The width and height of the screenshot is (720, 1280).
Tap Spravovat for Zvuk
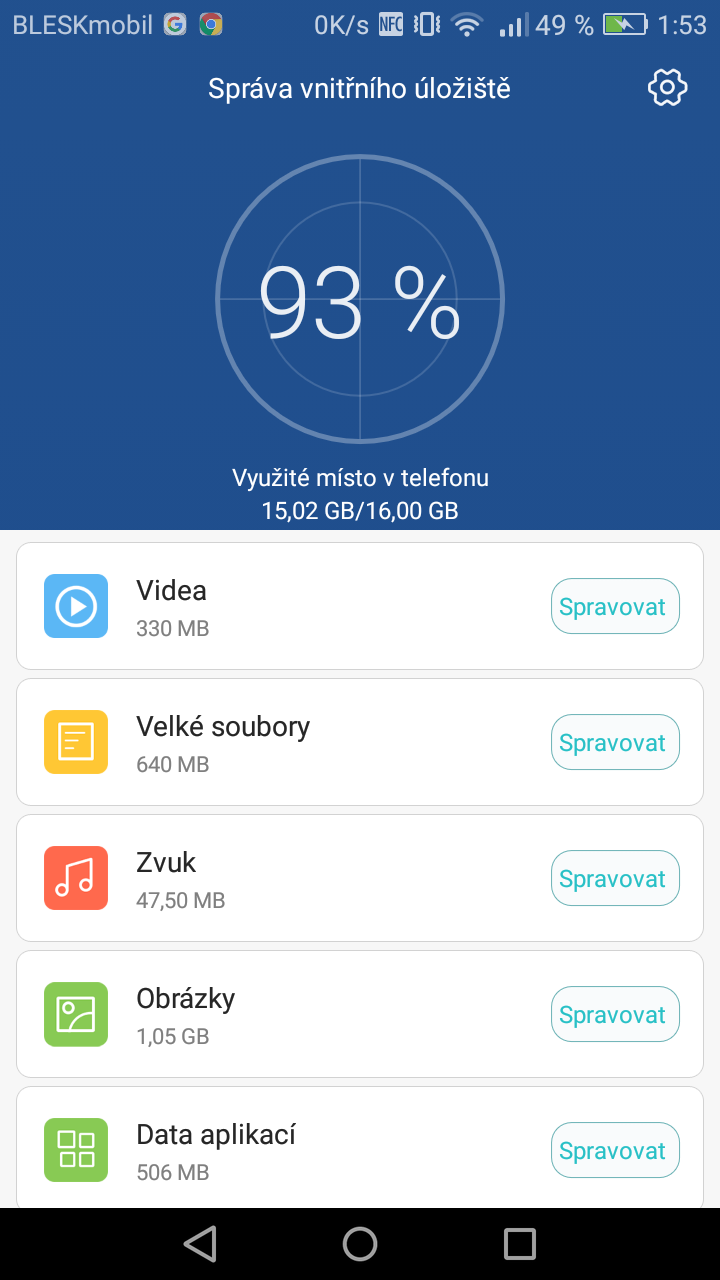(x=615, y=878)
